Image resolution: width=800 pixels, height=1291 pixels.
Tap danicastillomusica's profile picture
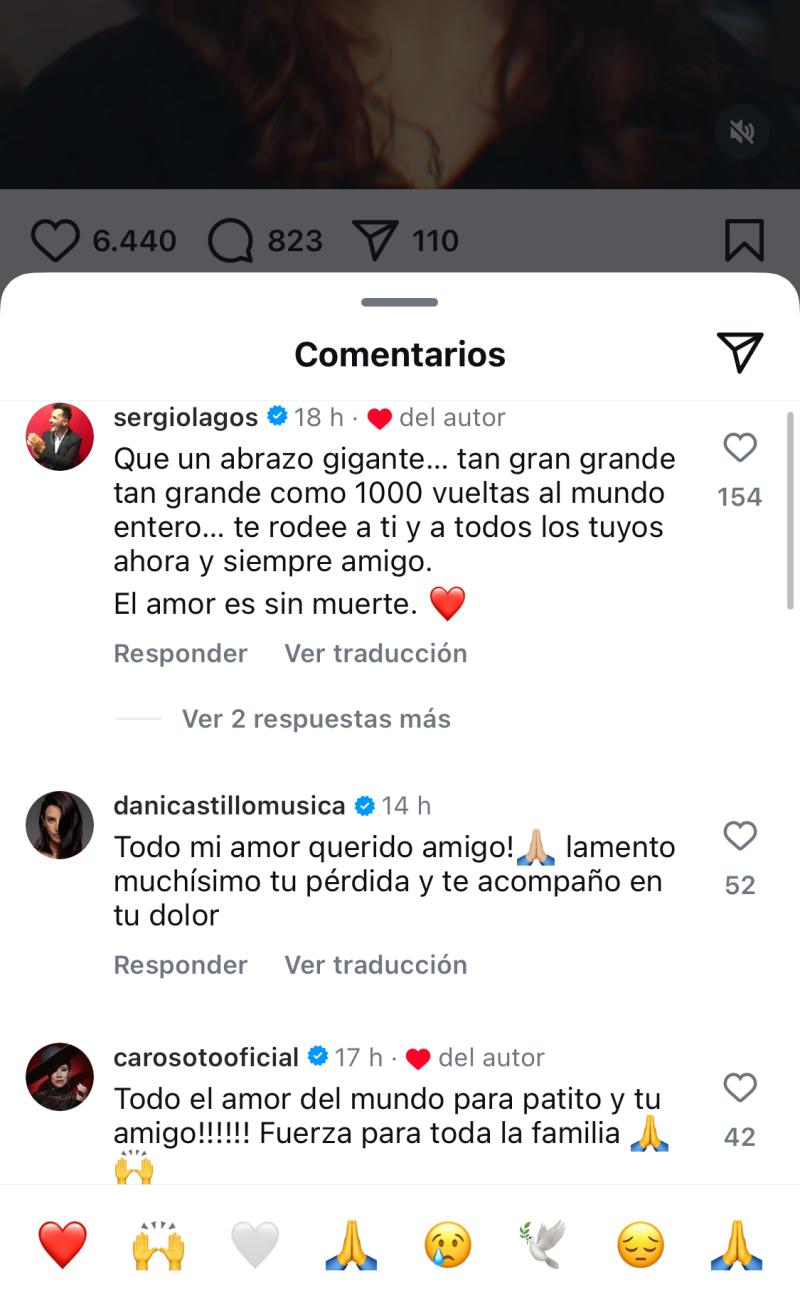59,825
